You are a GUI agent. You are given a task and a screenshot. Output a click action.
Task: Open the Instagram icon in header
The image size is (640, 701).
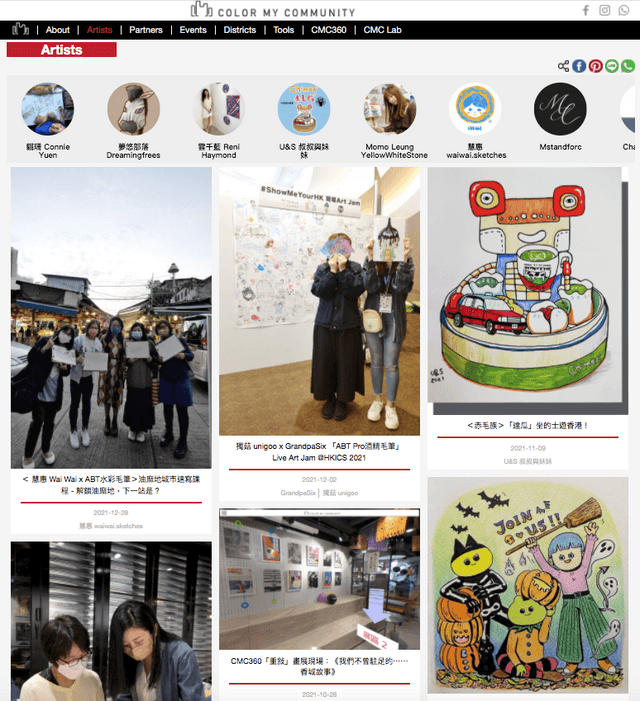point(605,10)
